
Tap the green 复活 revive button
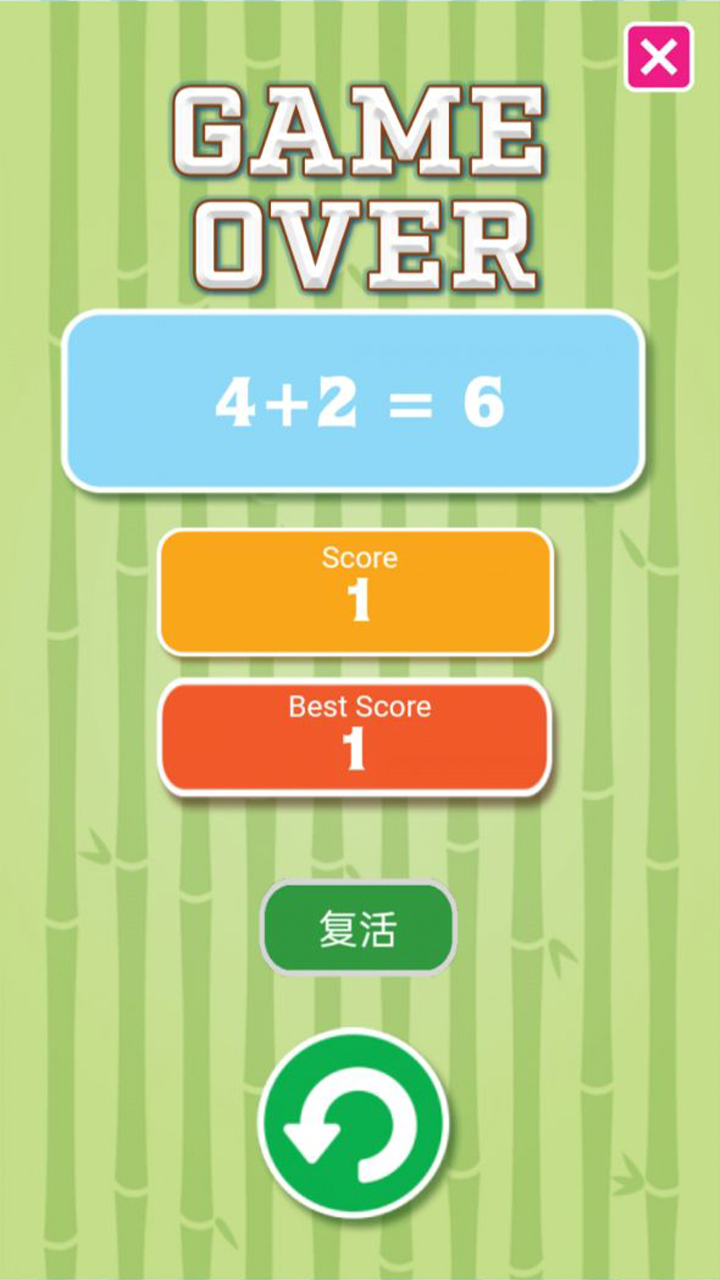pos(358,928)
